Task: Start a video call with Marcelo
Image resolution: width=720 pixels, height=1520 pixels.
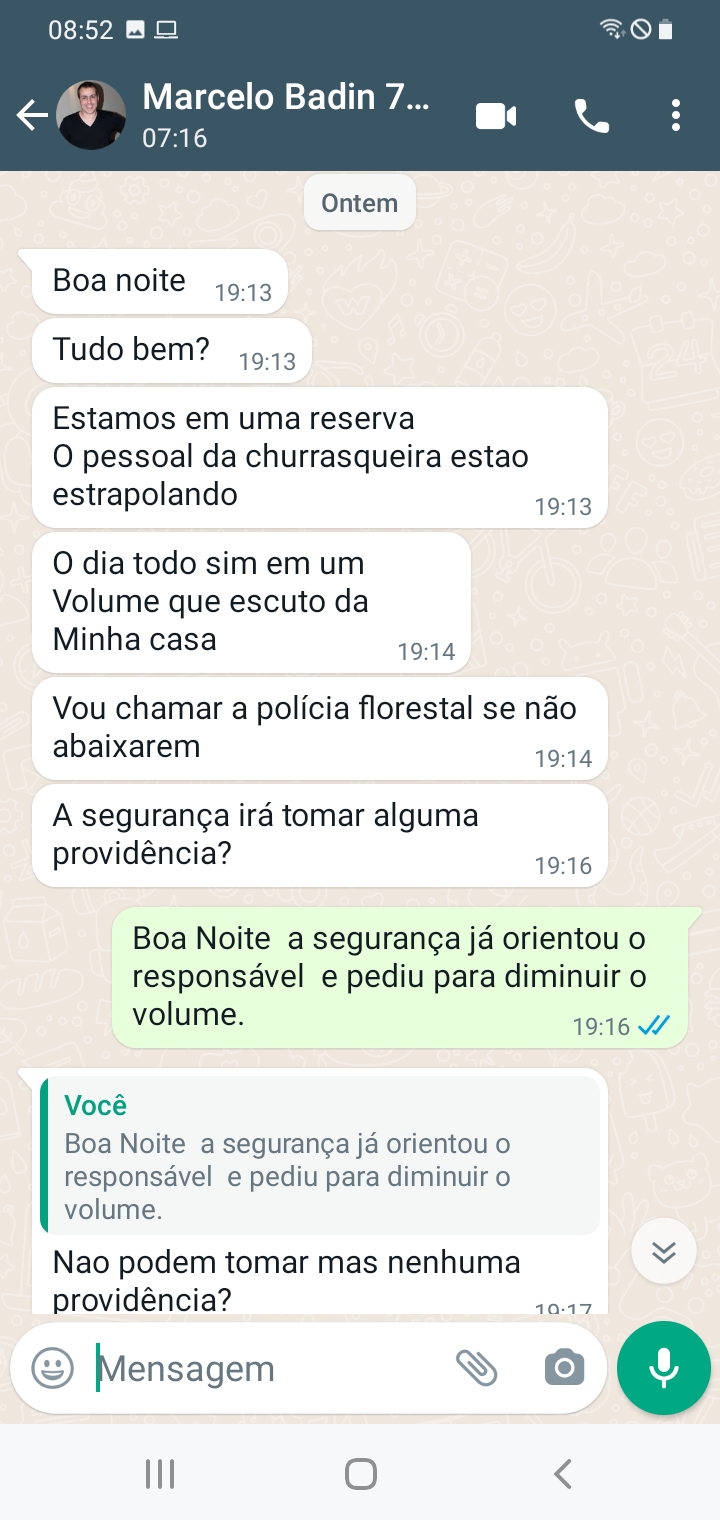Action: pos(496,116)
